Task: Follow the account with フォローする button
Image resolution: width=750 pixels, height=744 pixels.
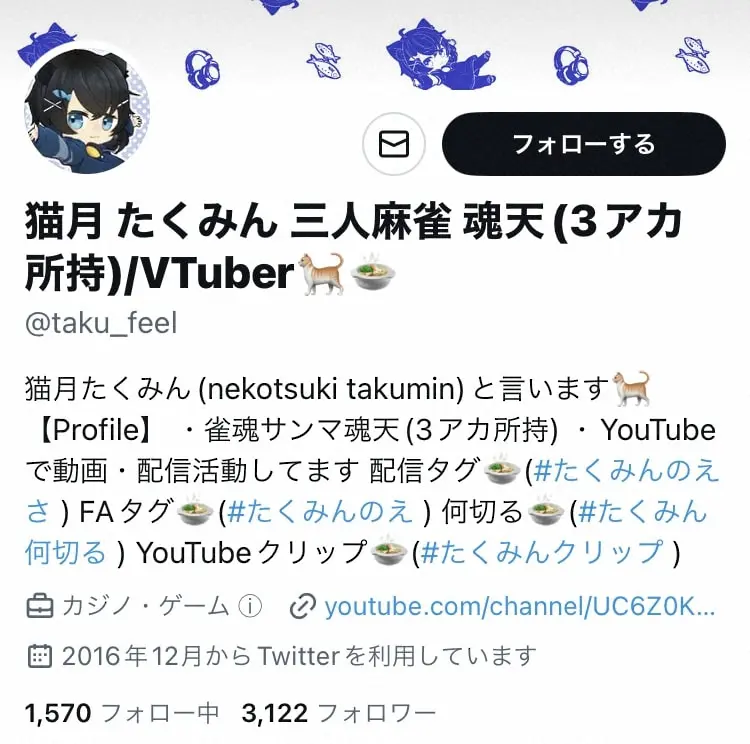Action: pos(583,144)
